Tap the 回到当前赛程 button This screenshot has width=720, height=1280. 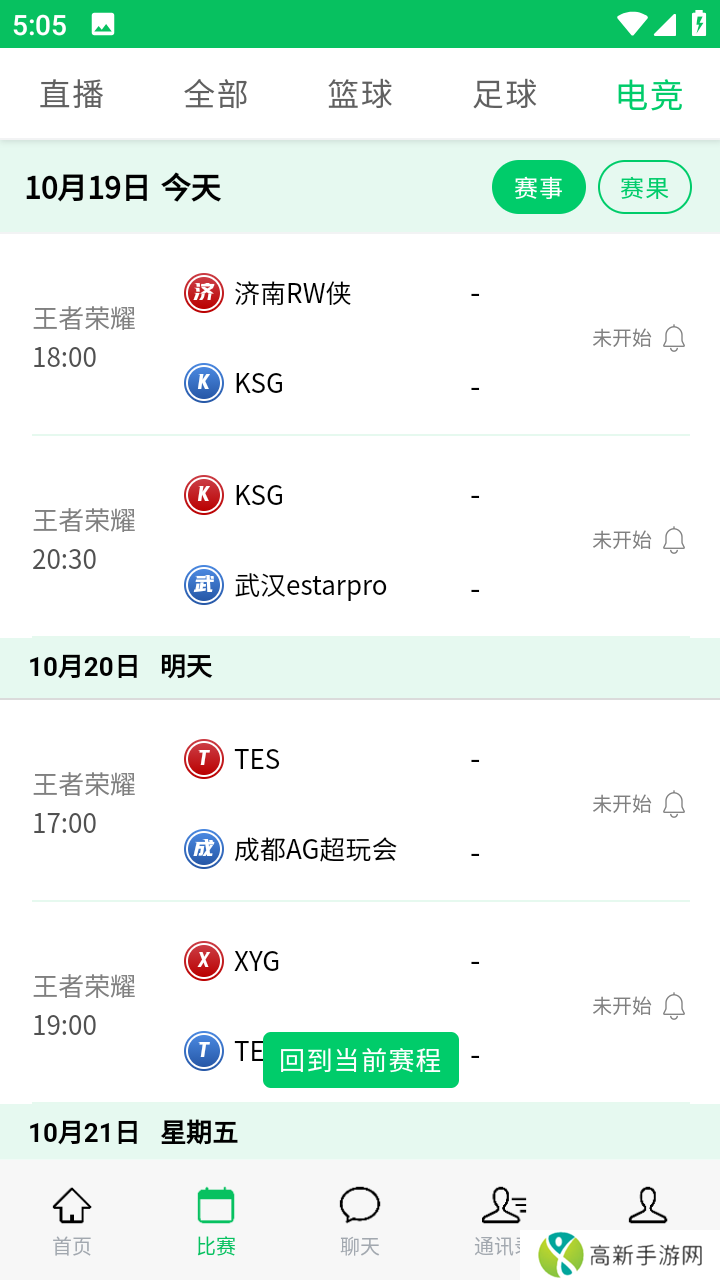(360, 1059)
